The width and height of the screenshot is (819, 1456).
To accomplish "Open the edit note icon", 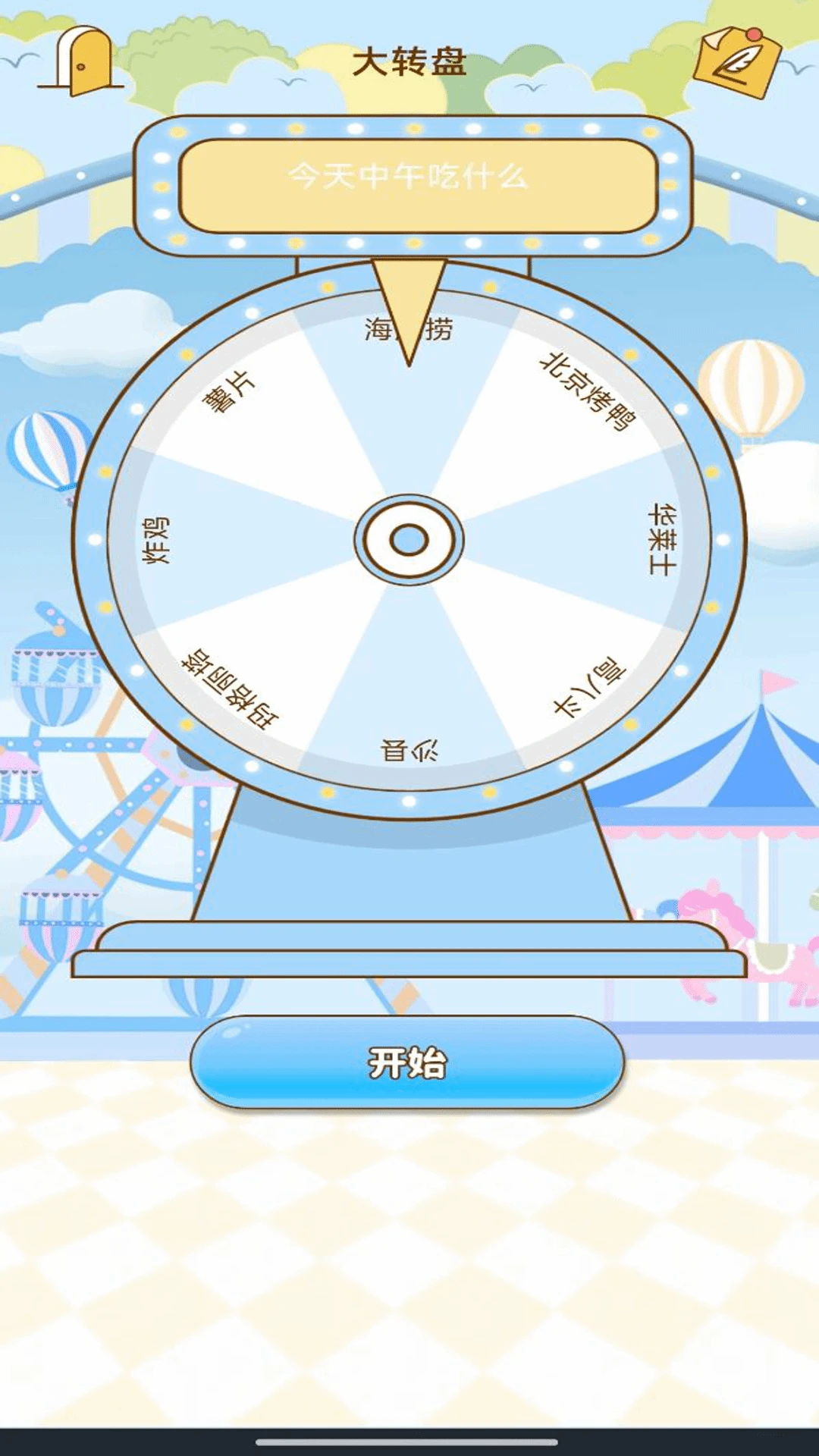I will pos(736,62).
